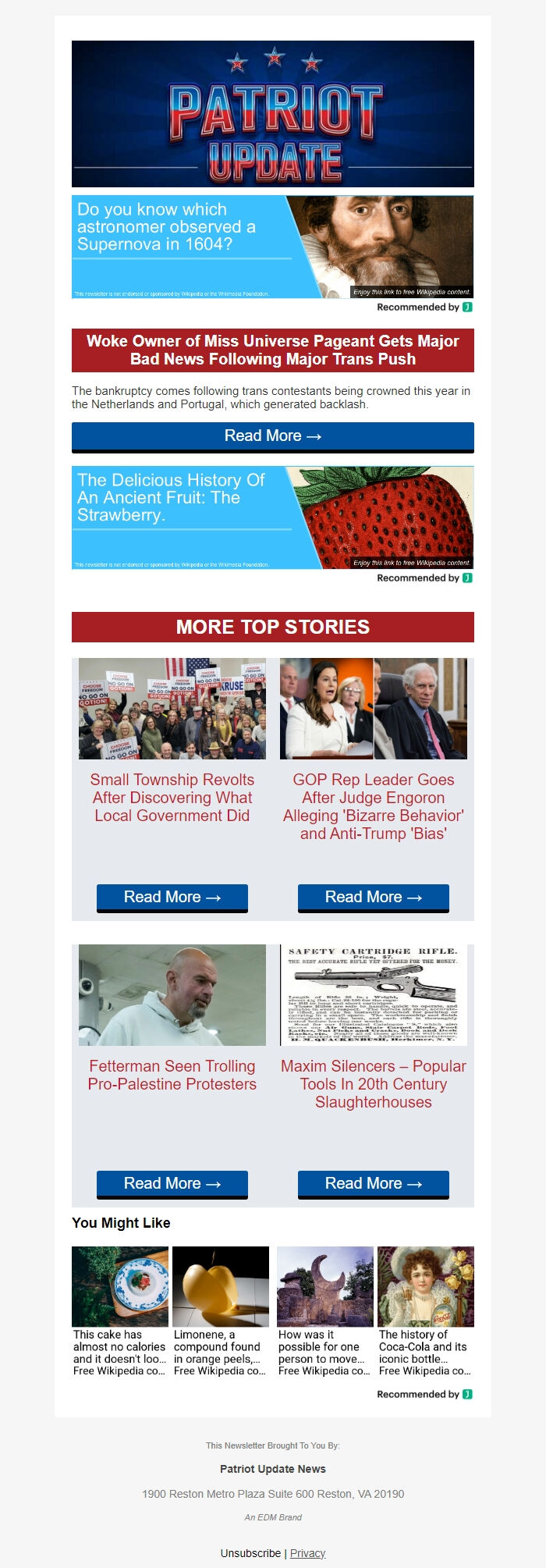Viewport: 546px width, 1568px height.
Task: Open the safety cartridge rifle ad image
Action: pyautogui.click(x=373, y=994)
